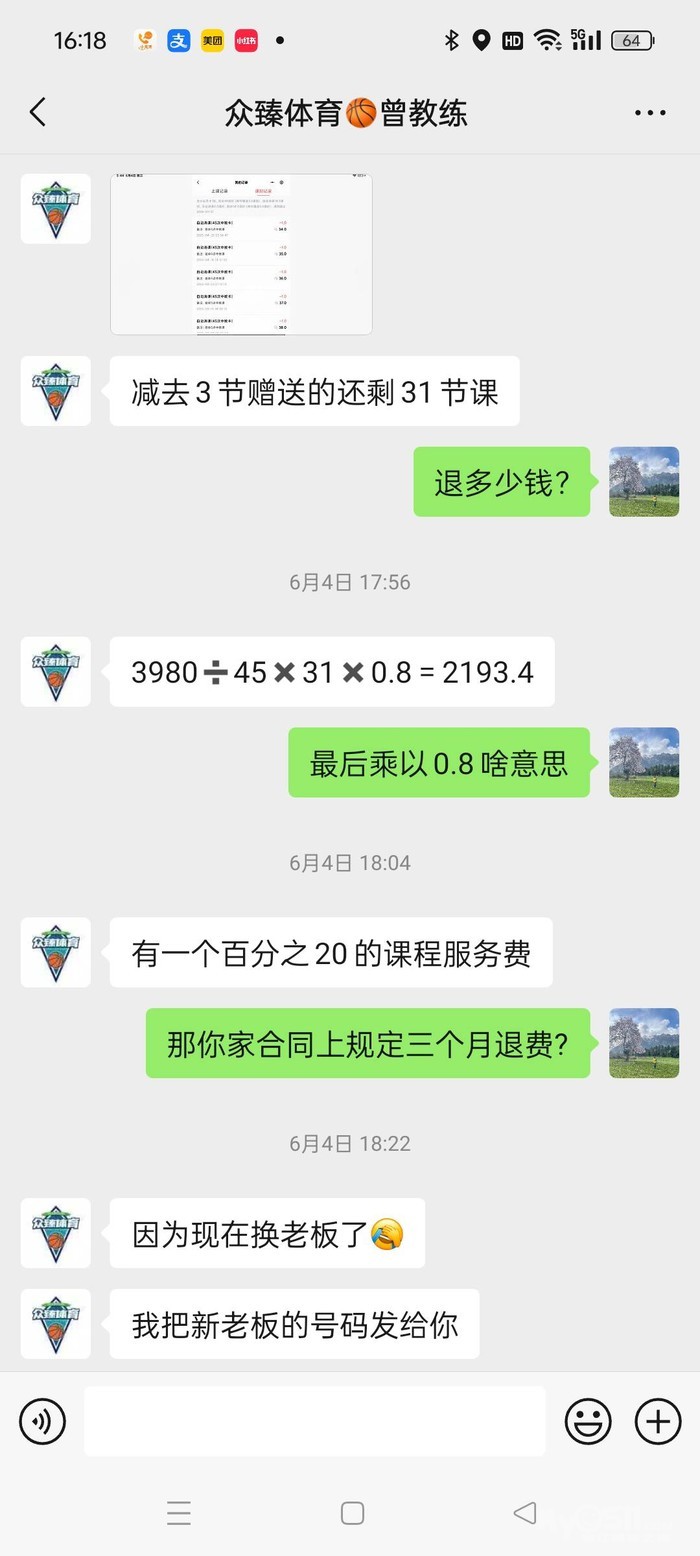700x1556 pixels.
Task: Open the plus attachments panel
Action: tap(658, 1421)
